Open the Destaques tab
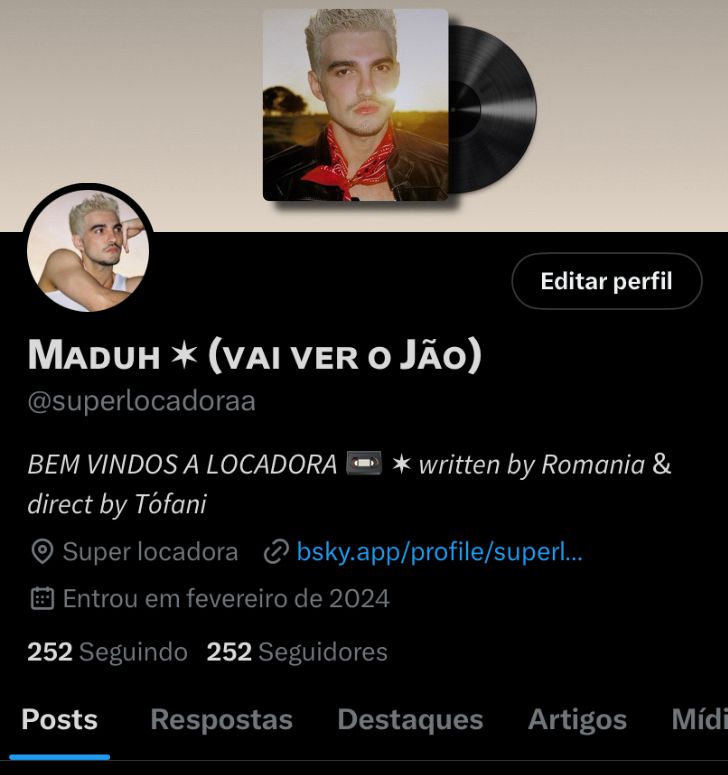 point(408,719)
